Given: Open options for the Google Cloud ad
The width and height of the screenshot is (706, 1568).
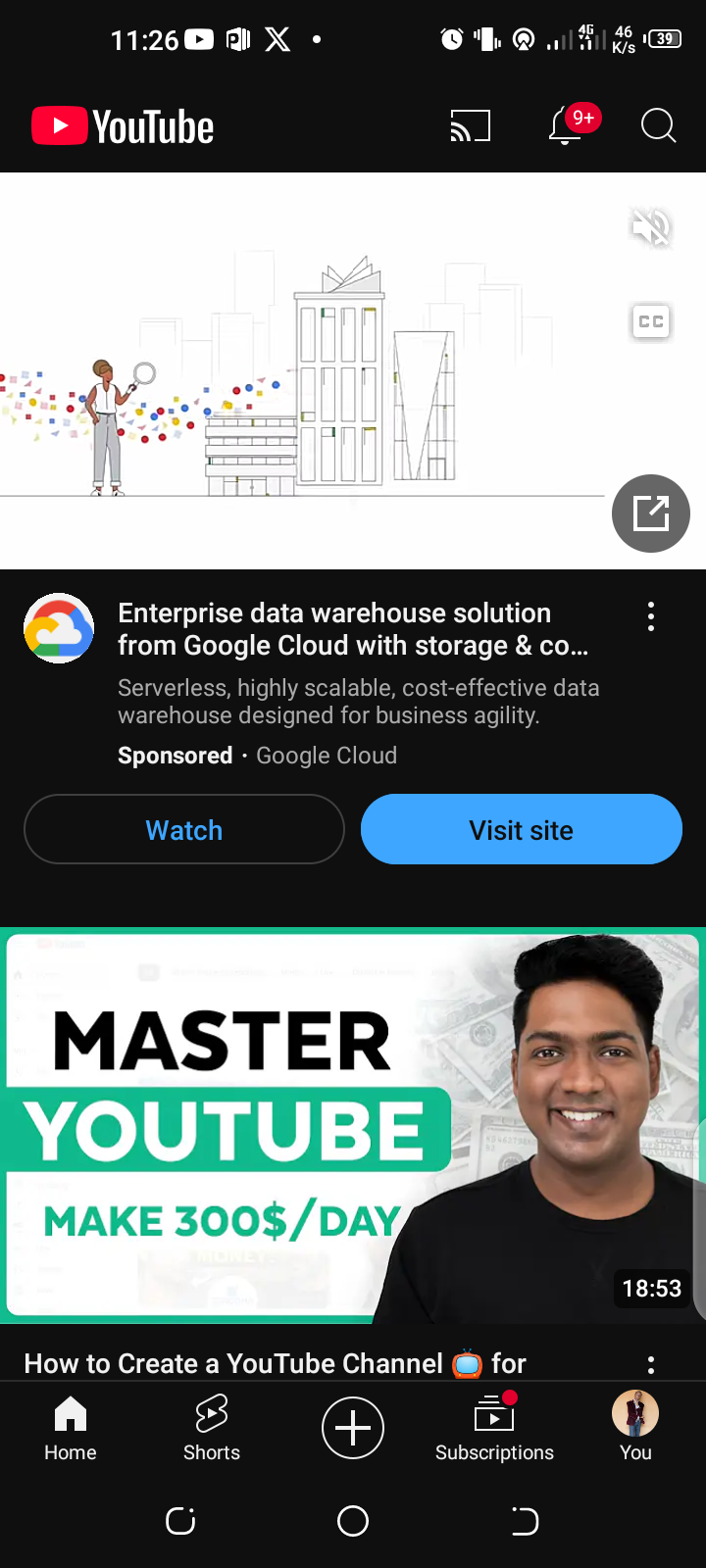Looking at the screenshot, I should (651, 616).
